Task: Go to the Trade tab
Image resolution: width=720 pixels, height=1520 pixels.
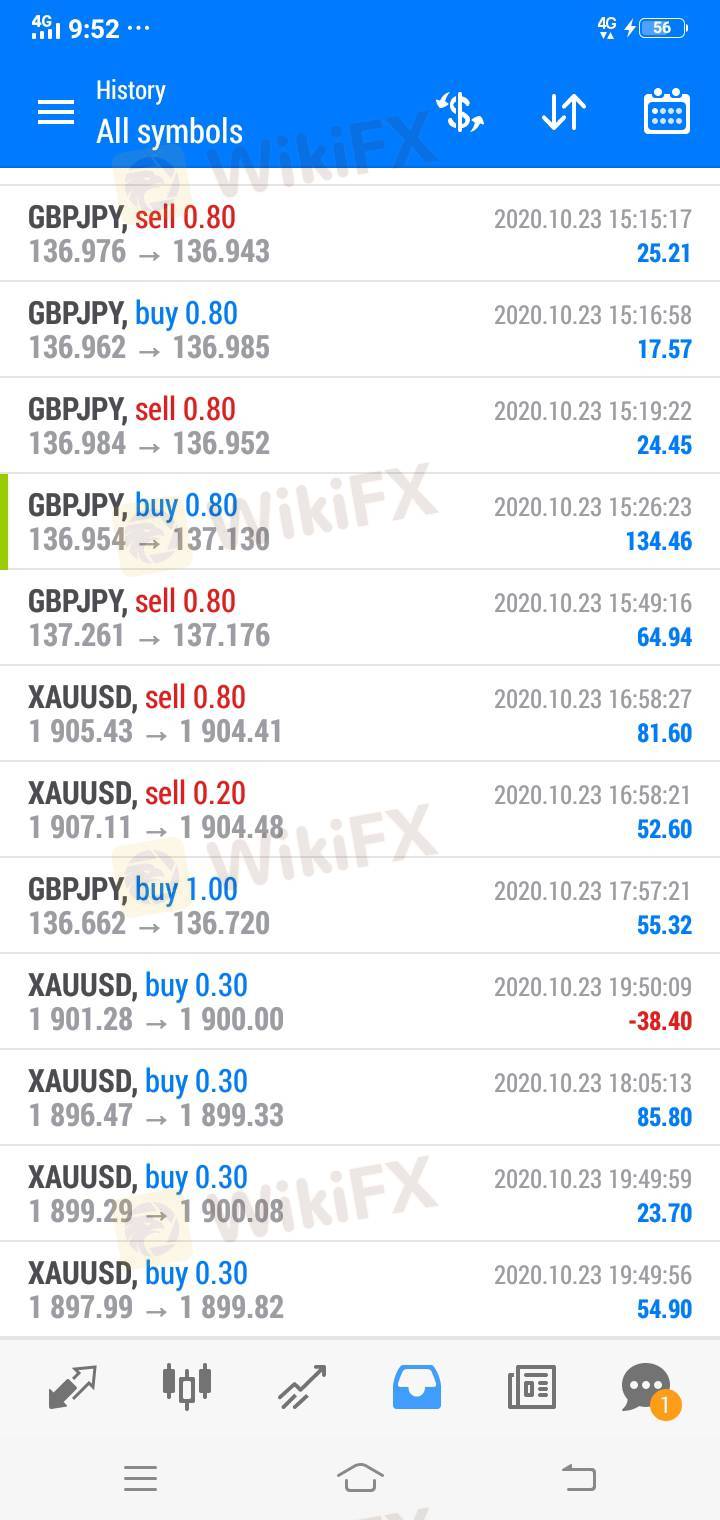Action: (303, 1387)
